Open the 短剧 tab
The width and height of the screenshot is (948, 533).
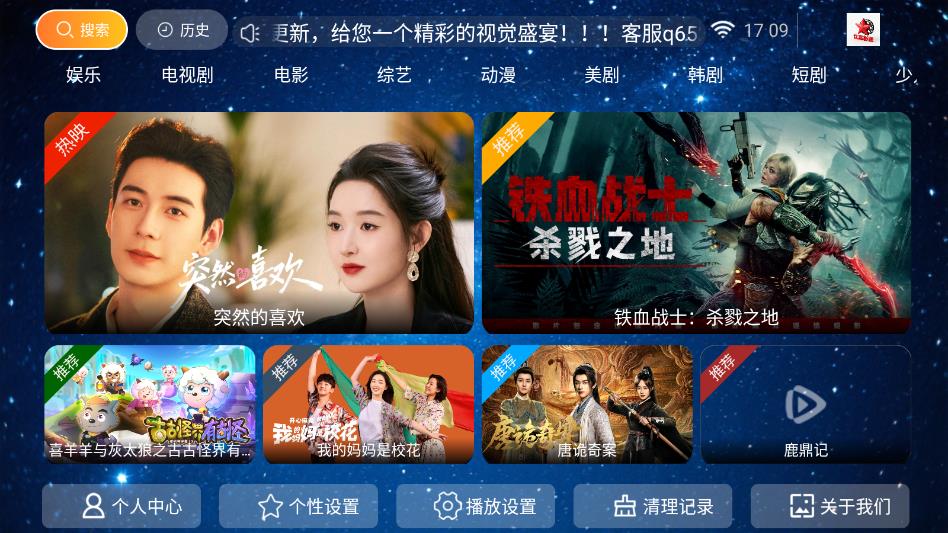click(809, 75)
